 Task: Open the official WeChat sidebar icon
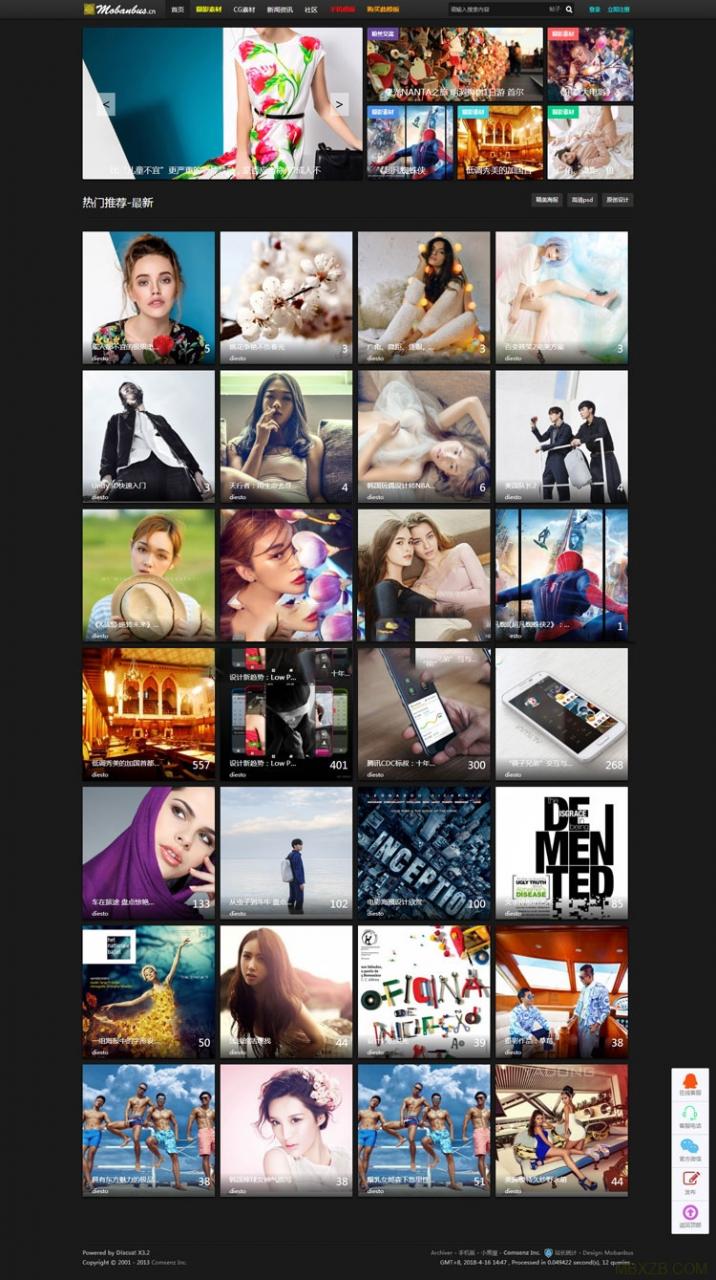(690, 1150)
